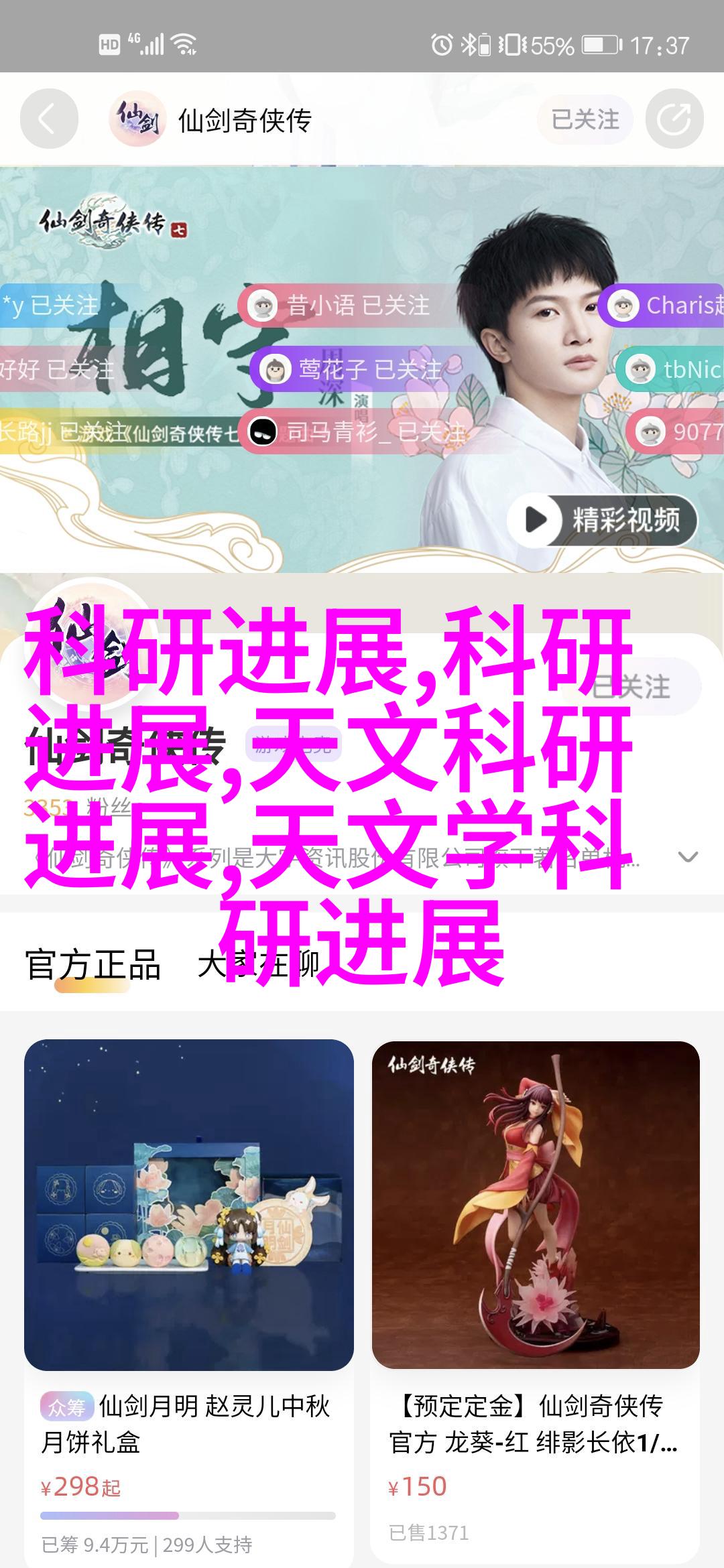Switch to the 大家在聊 tab
The width and height of the screenshot is (724, 1568).
coord(258,966)
